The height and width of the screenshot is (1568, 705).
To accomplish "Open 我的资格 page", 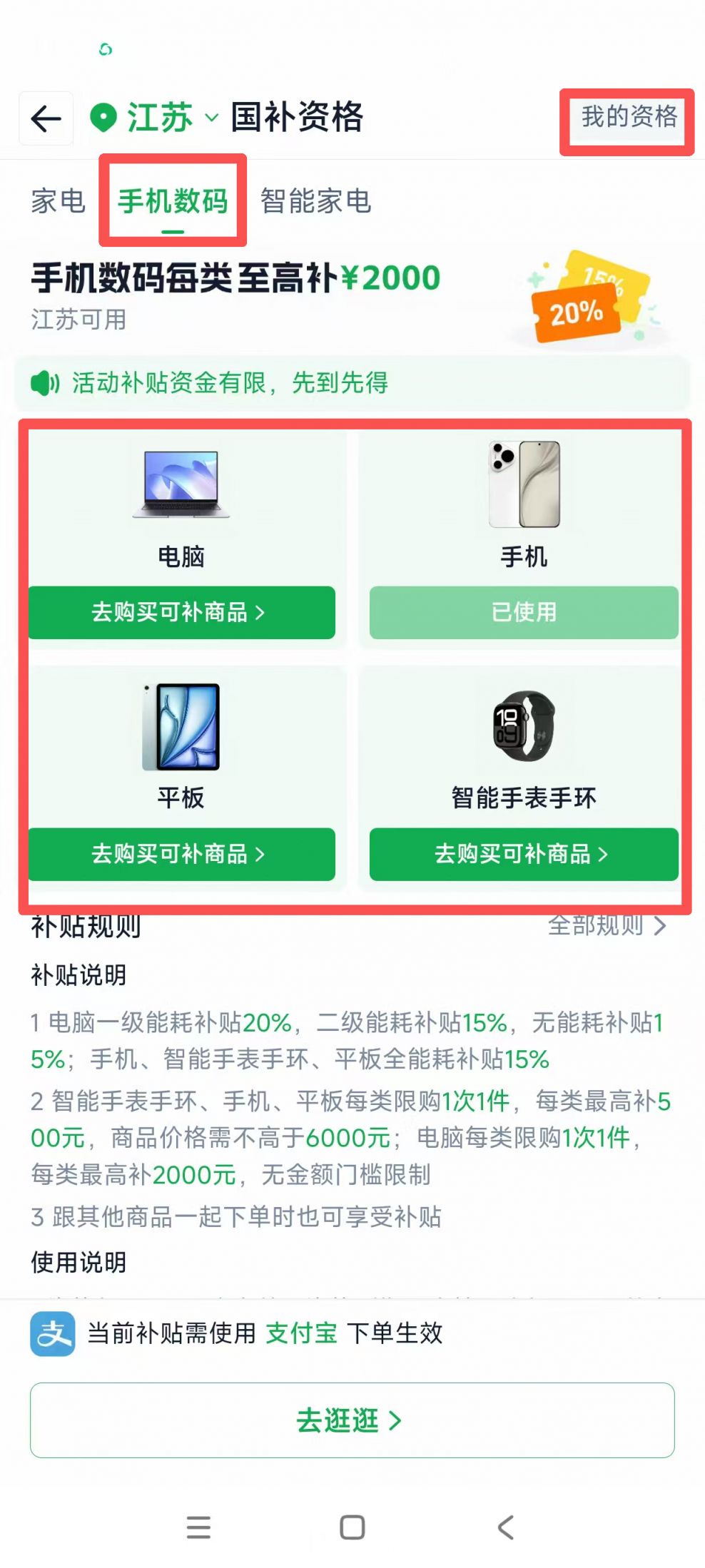I will (x=628, y=117).
